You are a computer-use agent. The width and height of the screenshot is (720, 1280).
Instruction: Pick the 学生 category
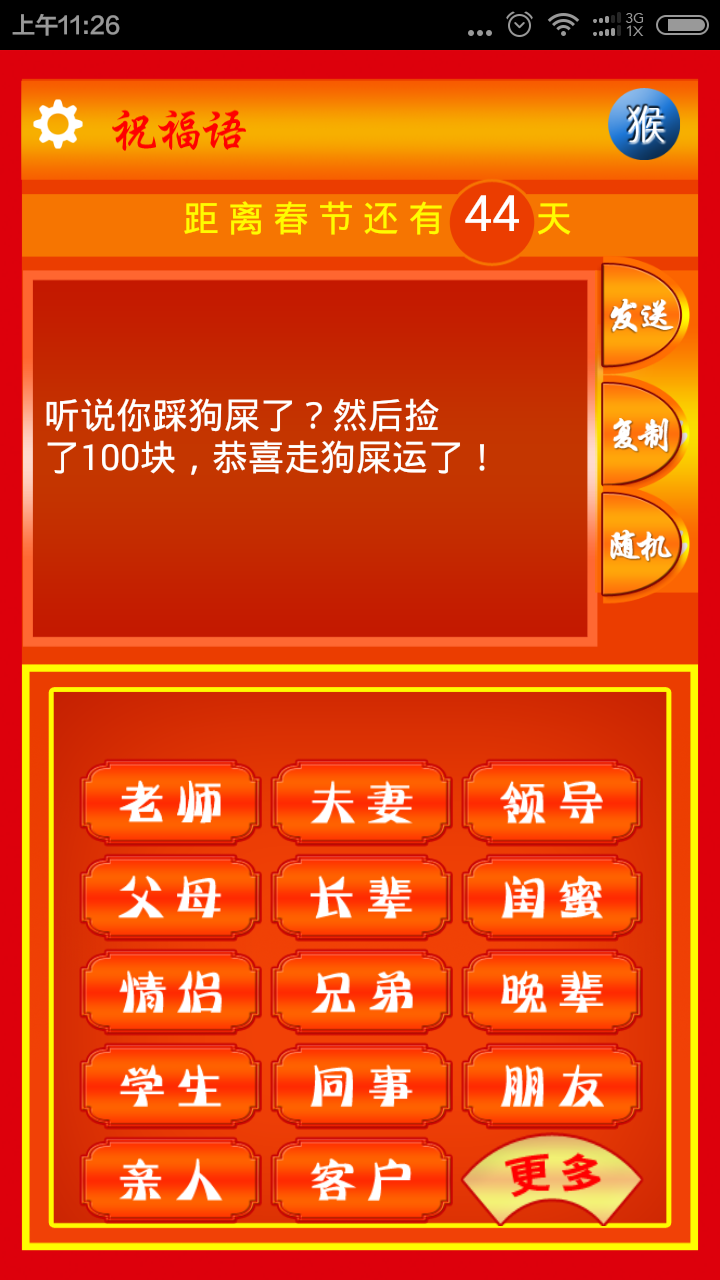171,1087
